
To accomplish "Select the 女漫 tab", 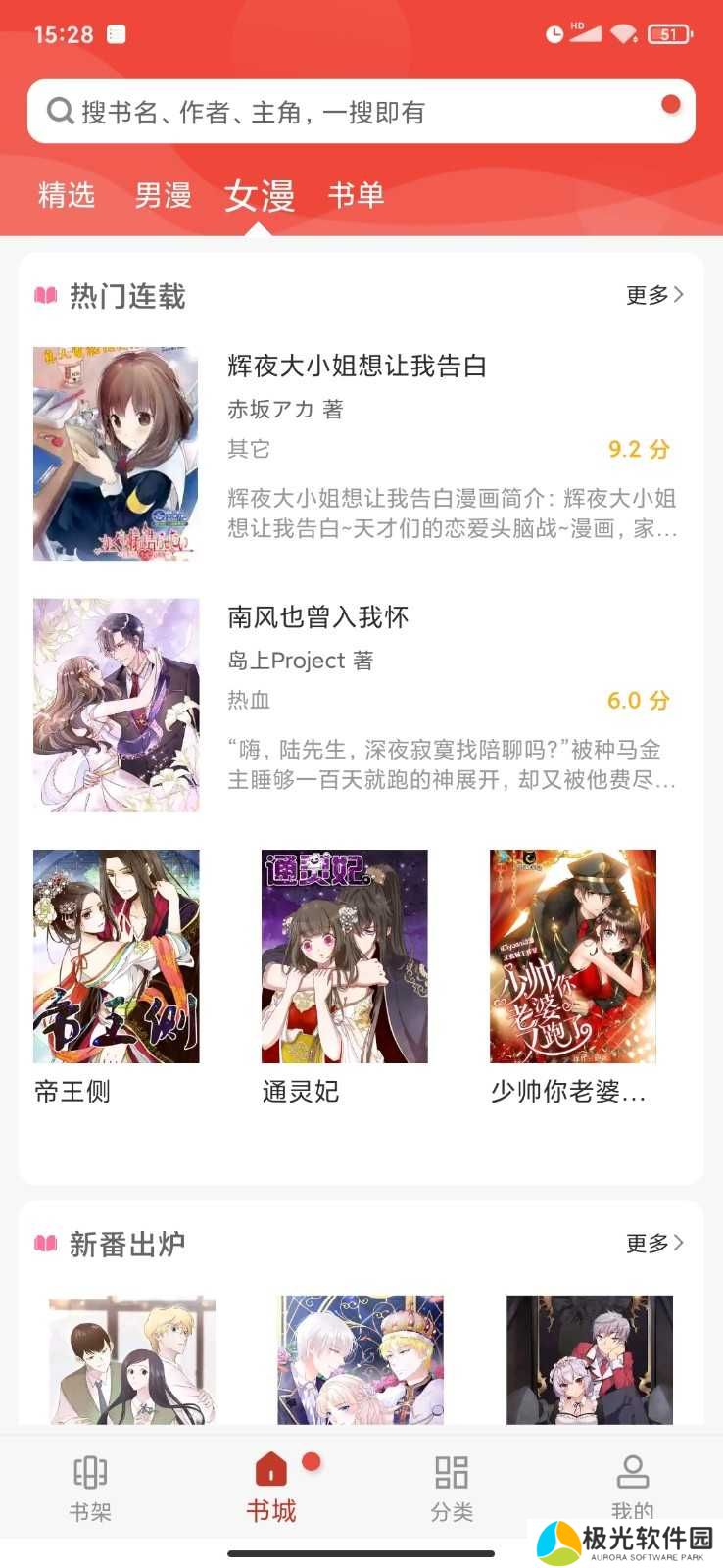I will [x=259, y=195].
